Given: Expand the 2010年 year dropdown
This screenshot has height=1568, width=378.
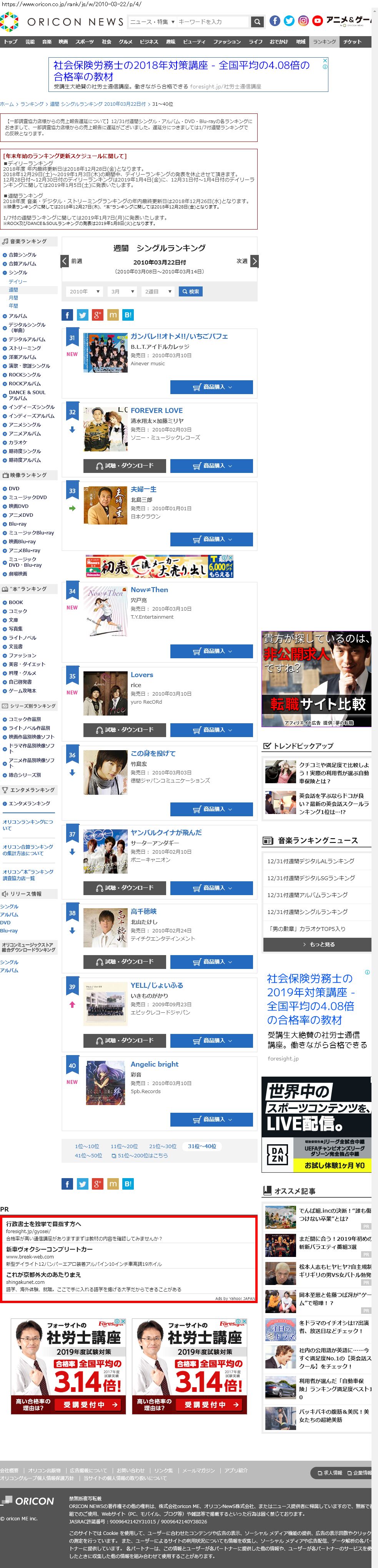Looking at the screenshot, I should pos(84,291).
